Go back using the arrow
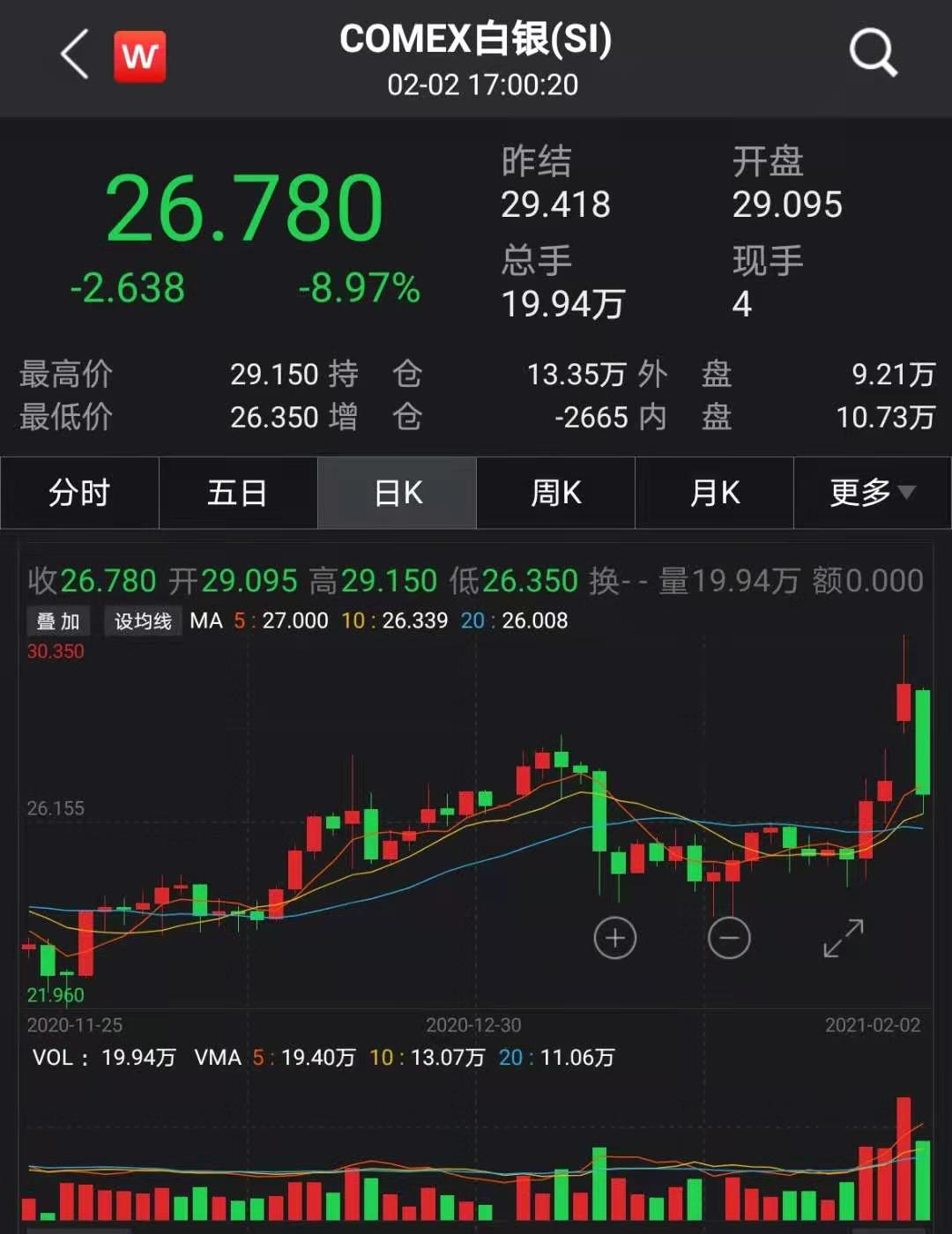Screen dimensions: 952x1234 coord(76,55)
